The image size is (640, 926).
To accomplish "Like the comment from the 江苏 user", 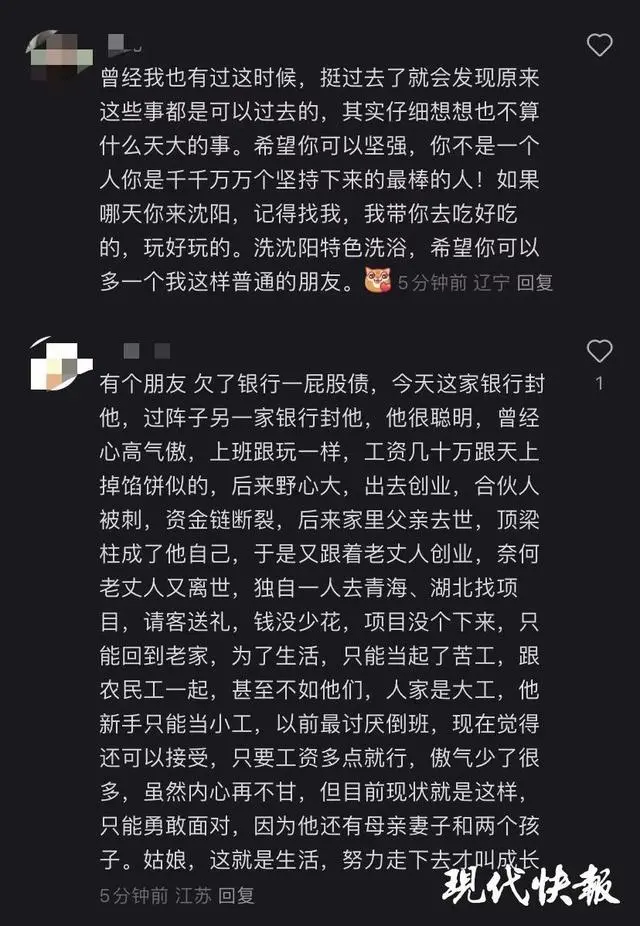I will [x=599, y=351].
